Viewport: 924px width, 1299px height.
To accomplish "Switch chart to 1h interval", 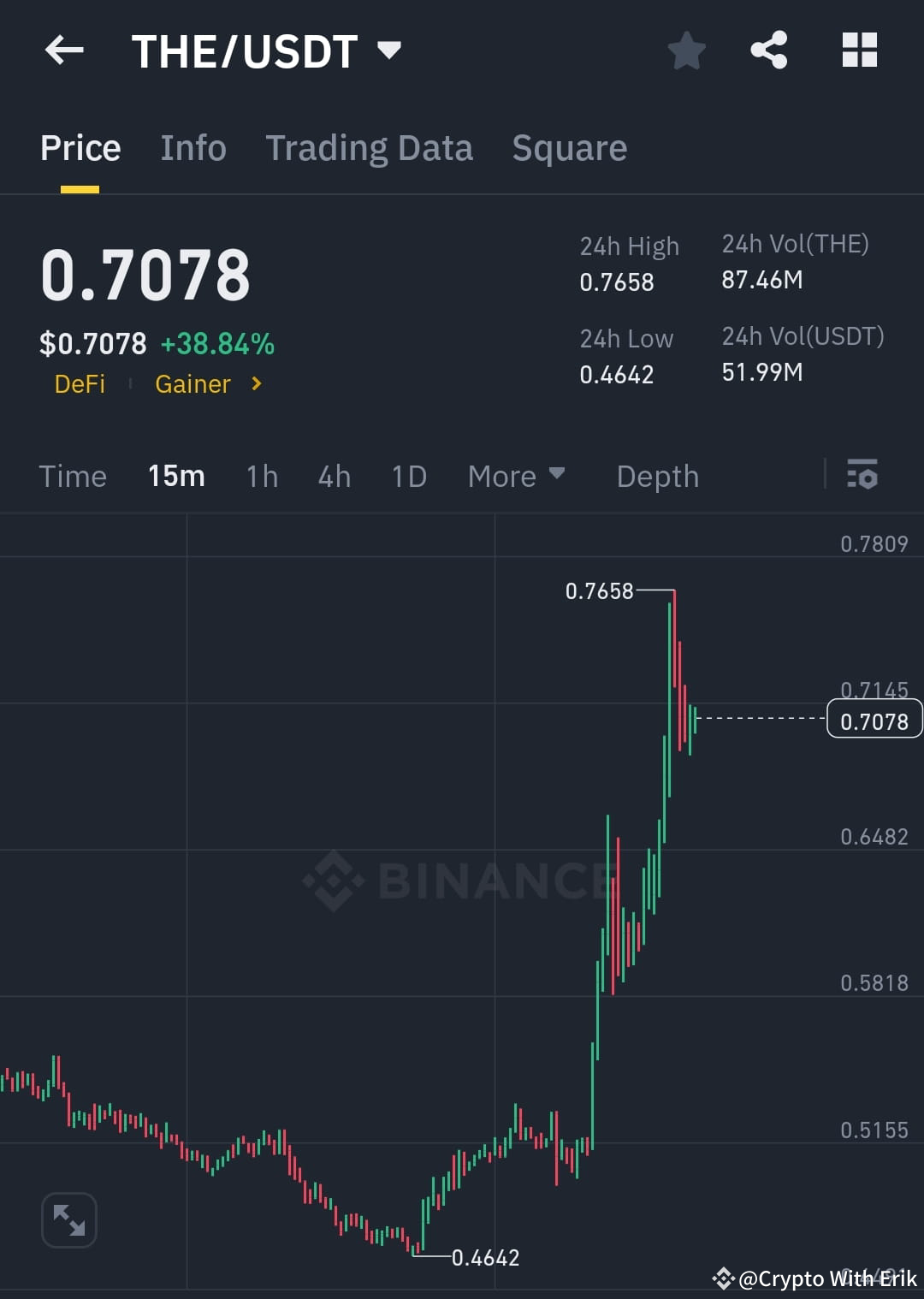I will [x=261, y=476].
